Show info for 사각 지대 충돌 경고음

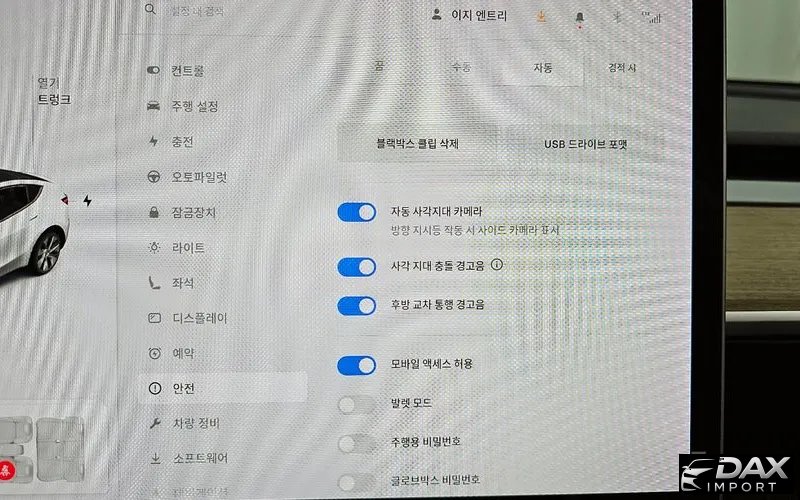coord(497,266)
